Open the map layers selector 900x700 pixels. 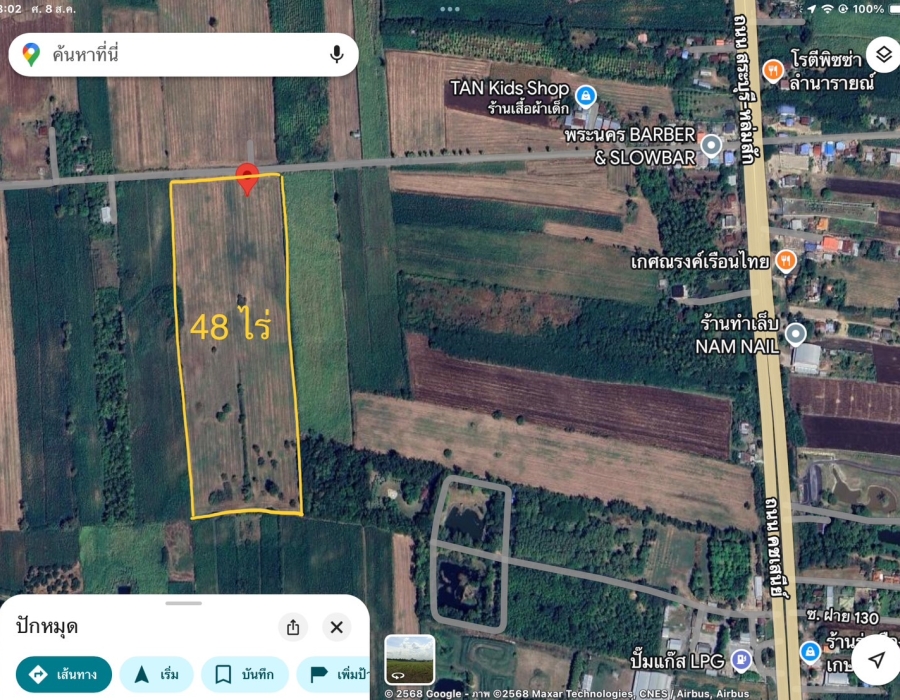882,54
